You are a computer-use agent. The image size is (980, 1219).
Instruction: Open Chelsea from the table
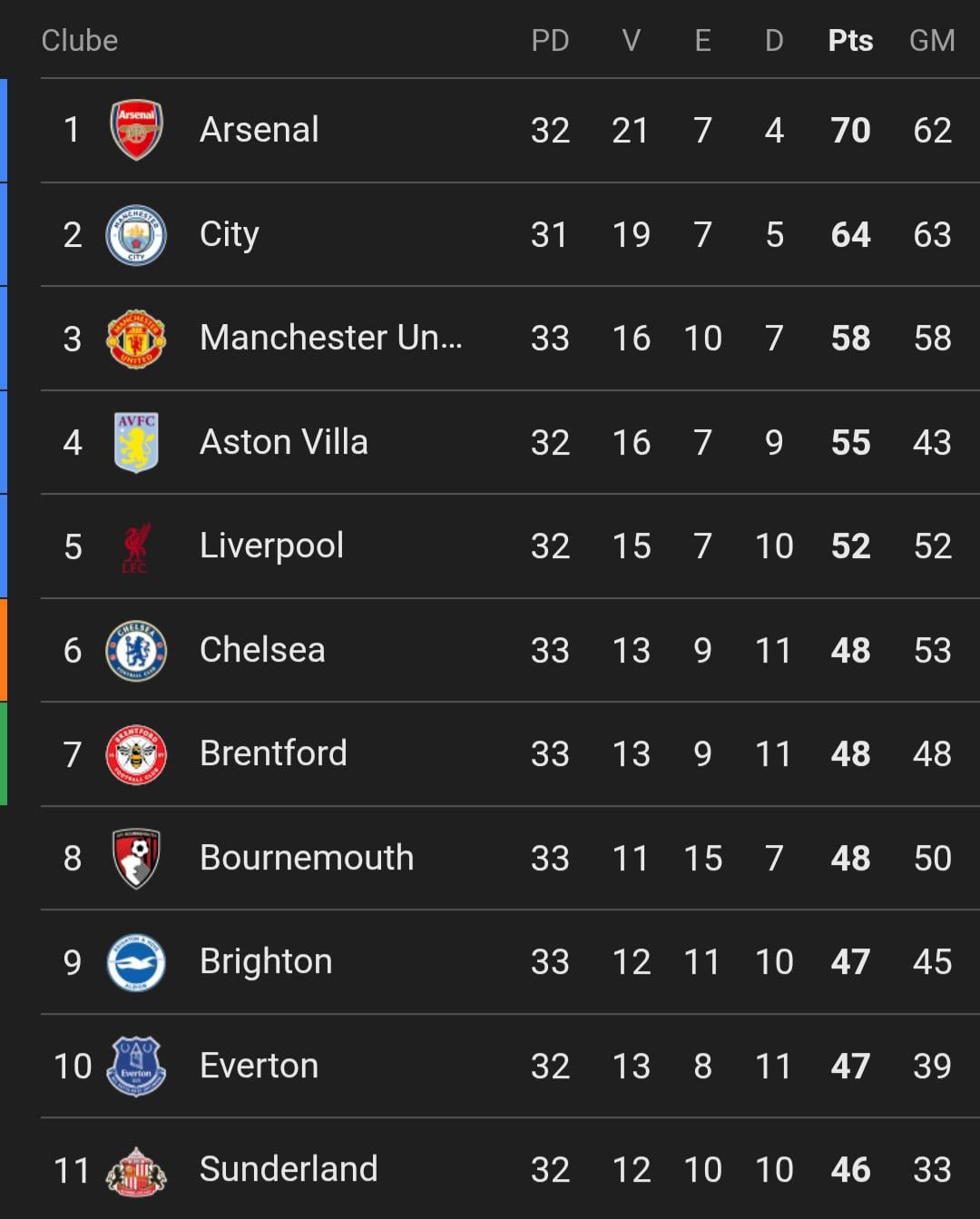pos(262,650)
